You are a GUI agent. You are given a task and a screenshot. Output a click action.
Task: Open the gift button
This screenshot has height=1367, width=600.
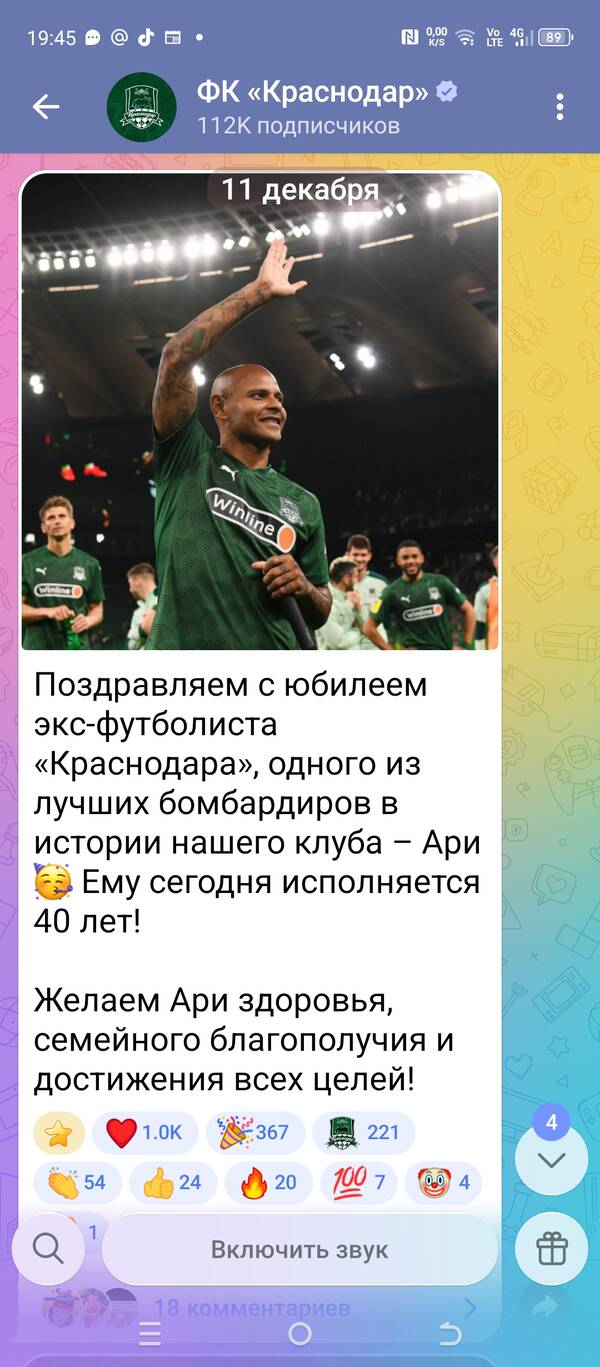[x=551, y=1248]
